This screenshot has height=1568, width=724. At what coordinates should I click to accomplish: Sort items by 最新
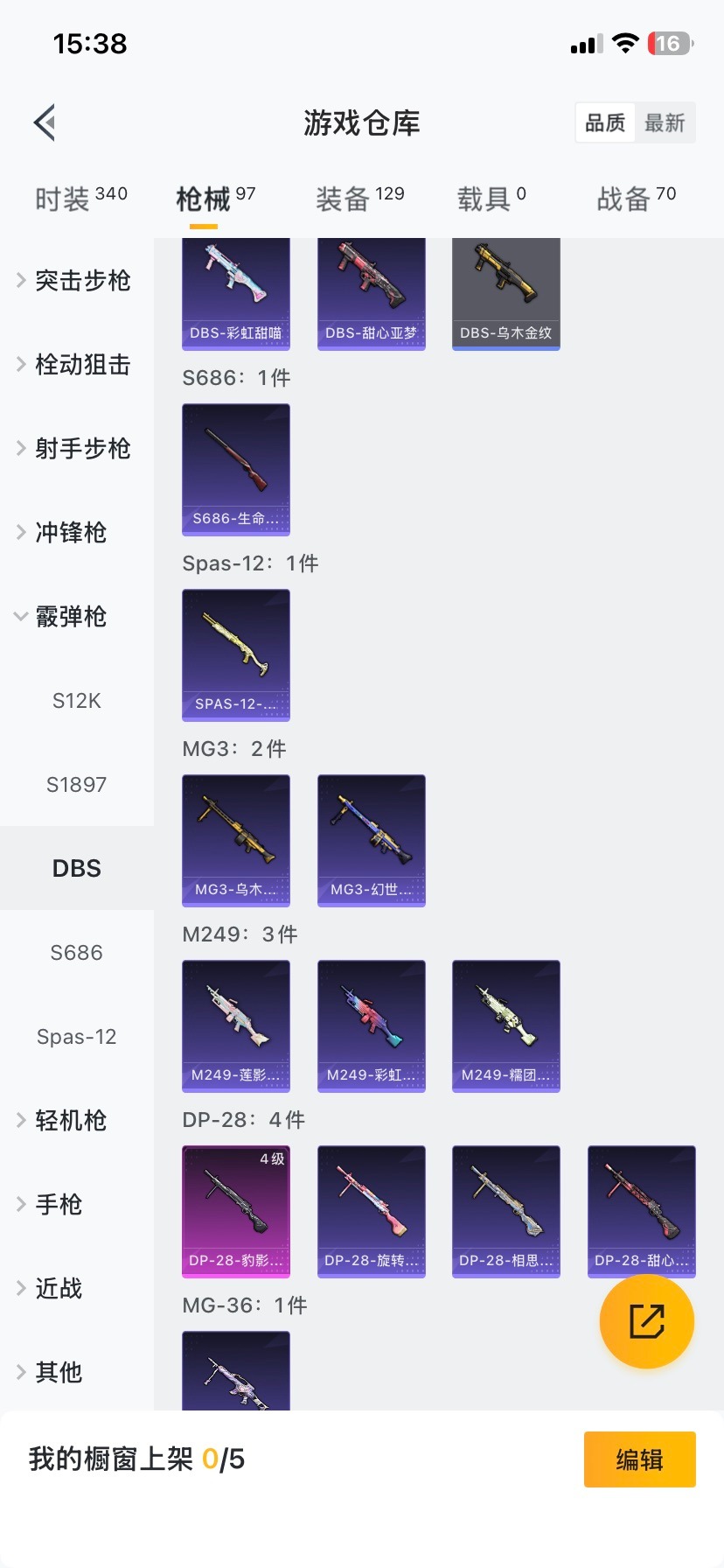pos(665,122)
